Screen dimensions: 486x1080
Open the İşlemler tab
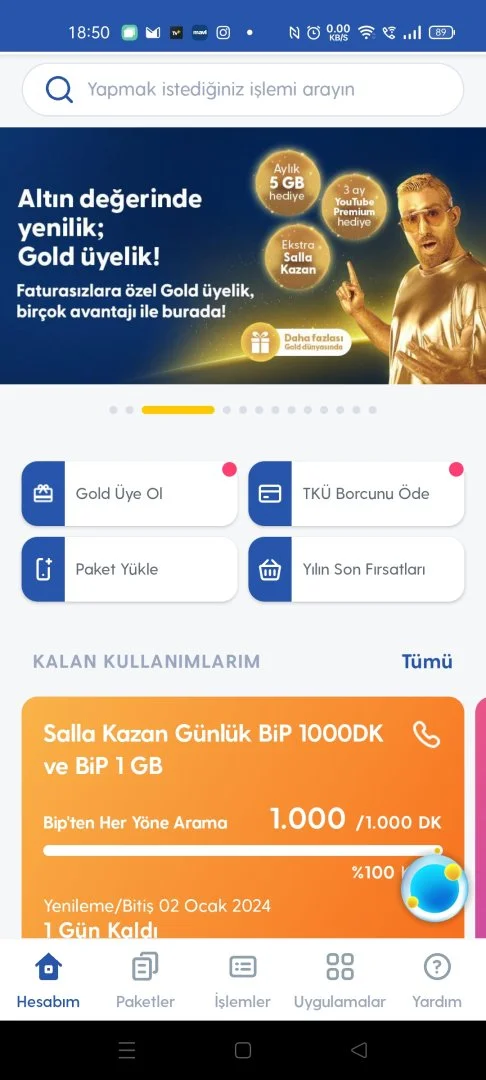point(242,980)
